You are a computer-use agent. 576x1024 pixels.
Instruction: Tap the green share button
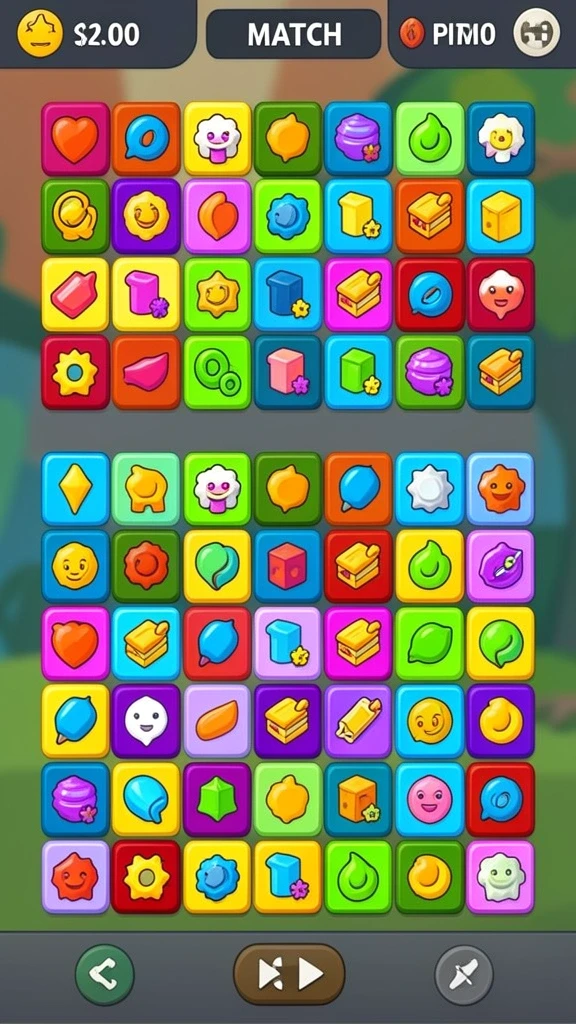104,975
